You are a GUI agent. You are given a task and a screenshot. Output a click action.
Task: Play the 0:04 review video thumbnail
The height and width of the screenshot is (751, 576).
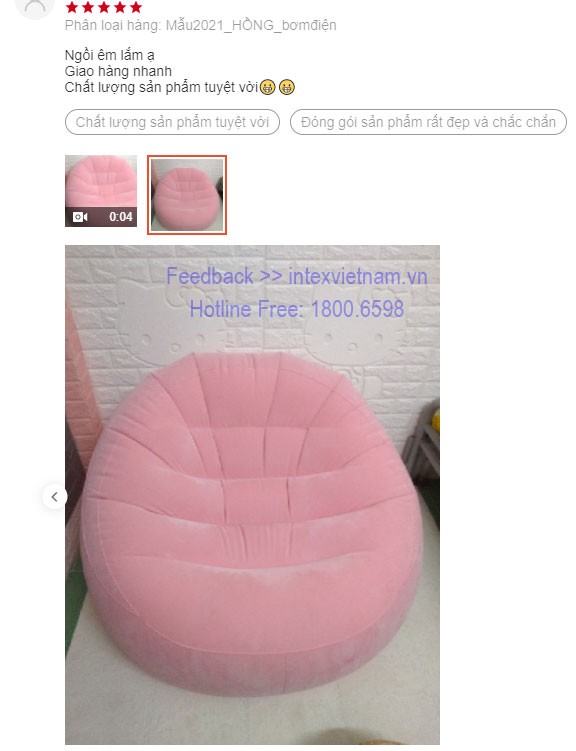coord(101,191)
